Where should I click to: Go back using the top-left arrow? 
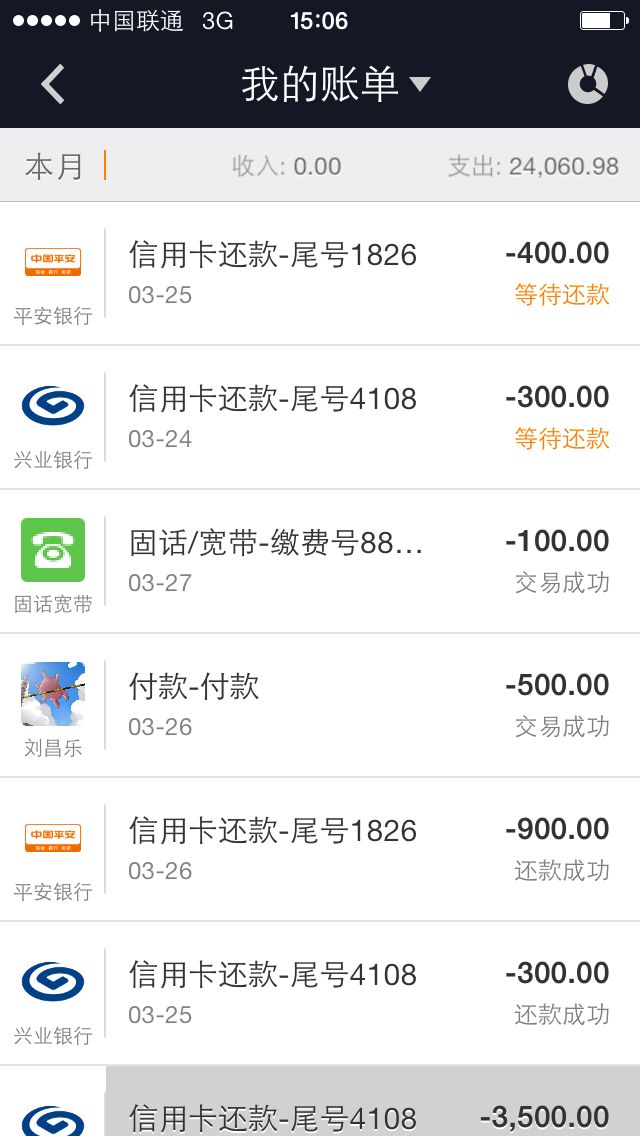53,85
